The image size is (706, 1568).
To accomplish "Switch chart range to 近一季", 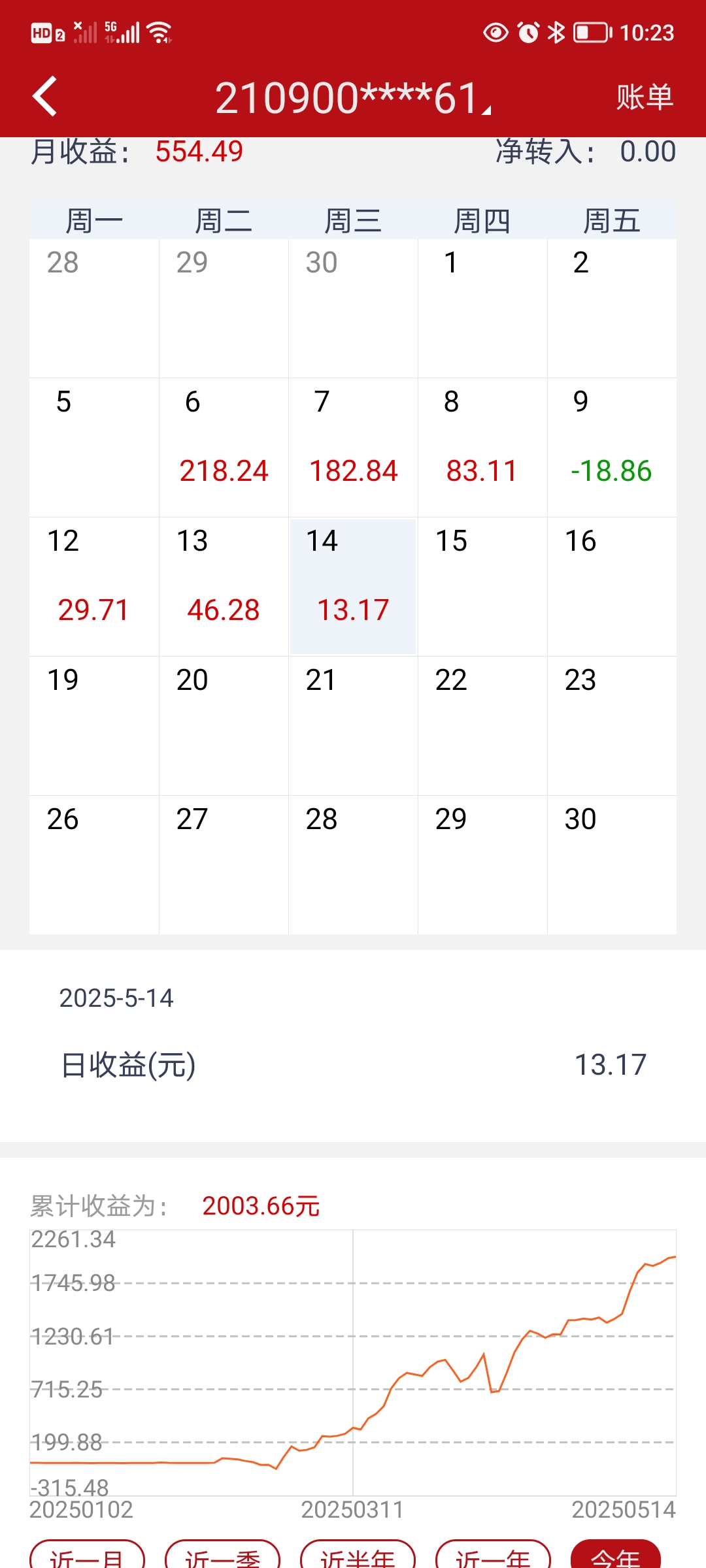I will tap(222, 1556).
